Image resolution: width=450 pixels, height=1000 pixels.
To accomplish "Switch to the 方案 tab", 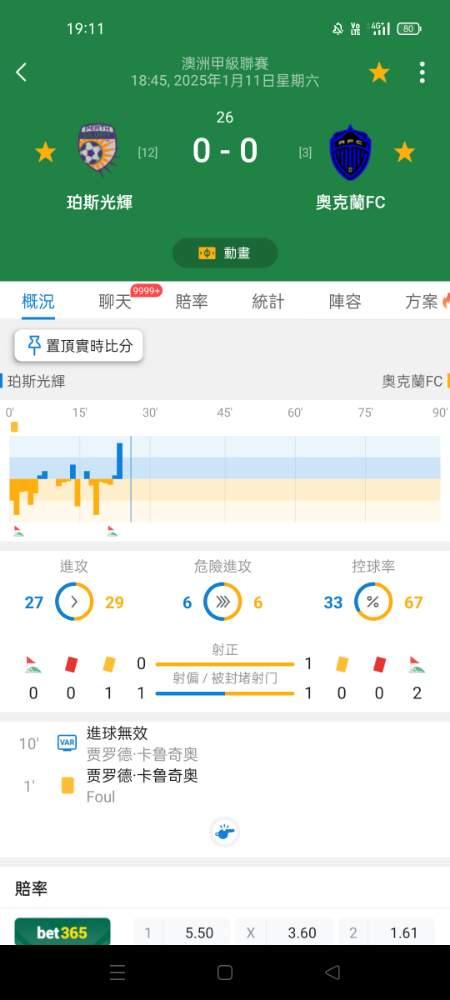I will (x=426, y=302).
